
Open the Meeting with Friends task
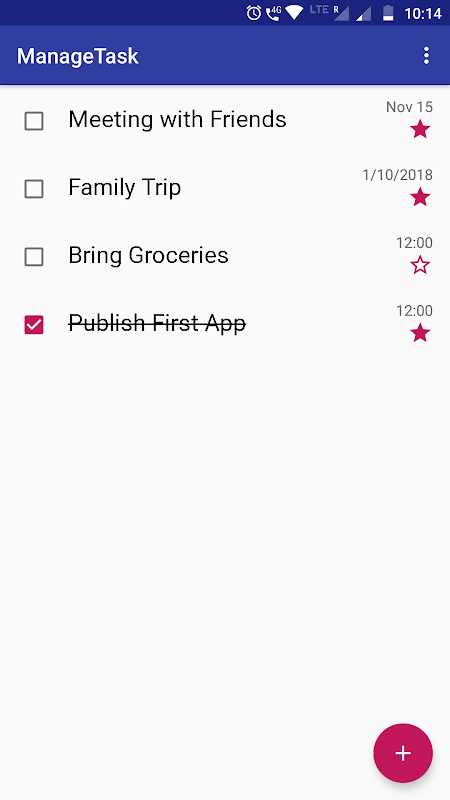tap(177, 119)
